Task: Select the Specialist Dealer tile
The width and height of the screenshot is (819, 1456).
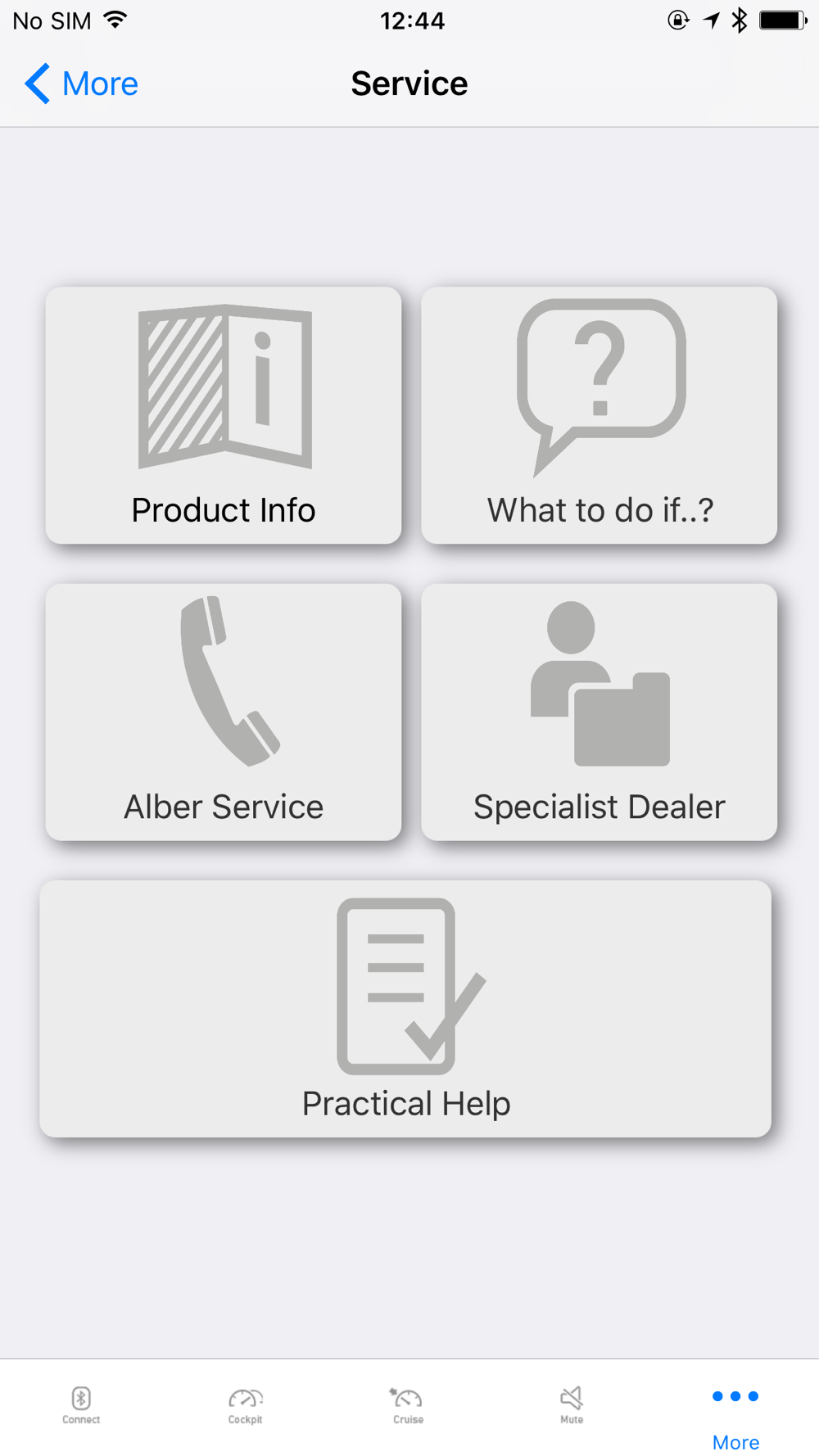Action: [x=600, y=712]
